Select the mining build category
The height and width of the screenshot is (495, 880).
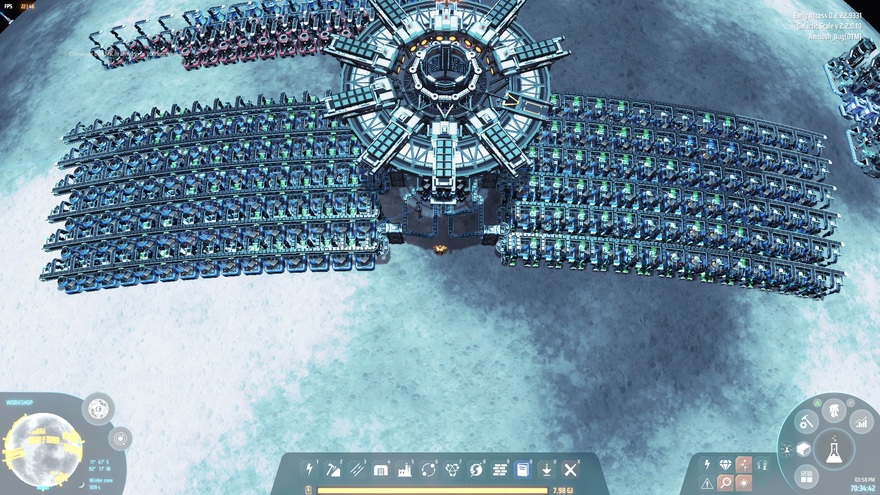tap(334, 469)
